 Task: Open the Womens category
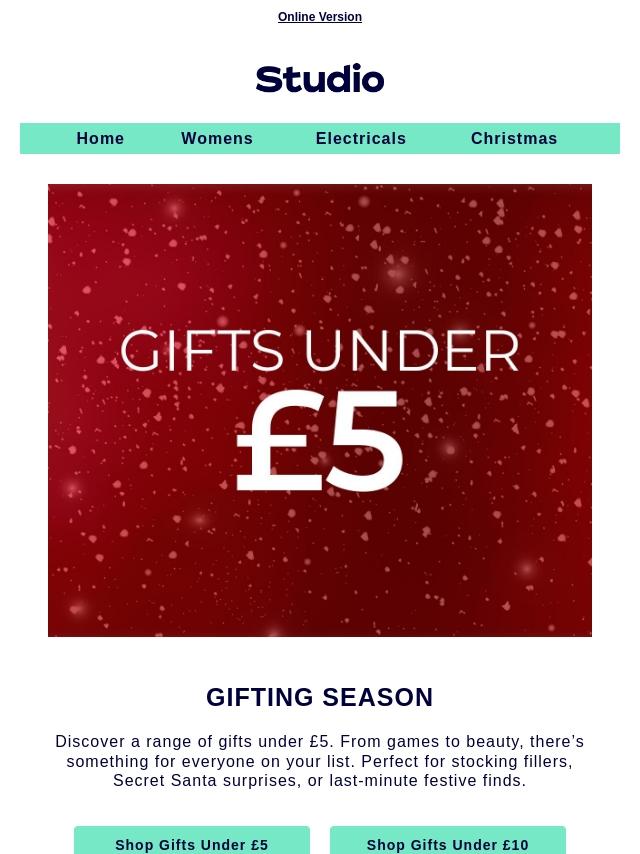[217, 139]
